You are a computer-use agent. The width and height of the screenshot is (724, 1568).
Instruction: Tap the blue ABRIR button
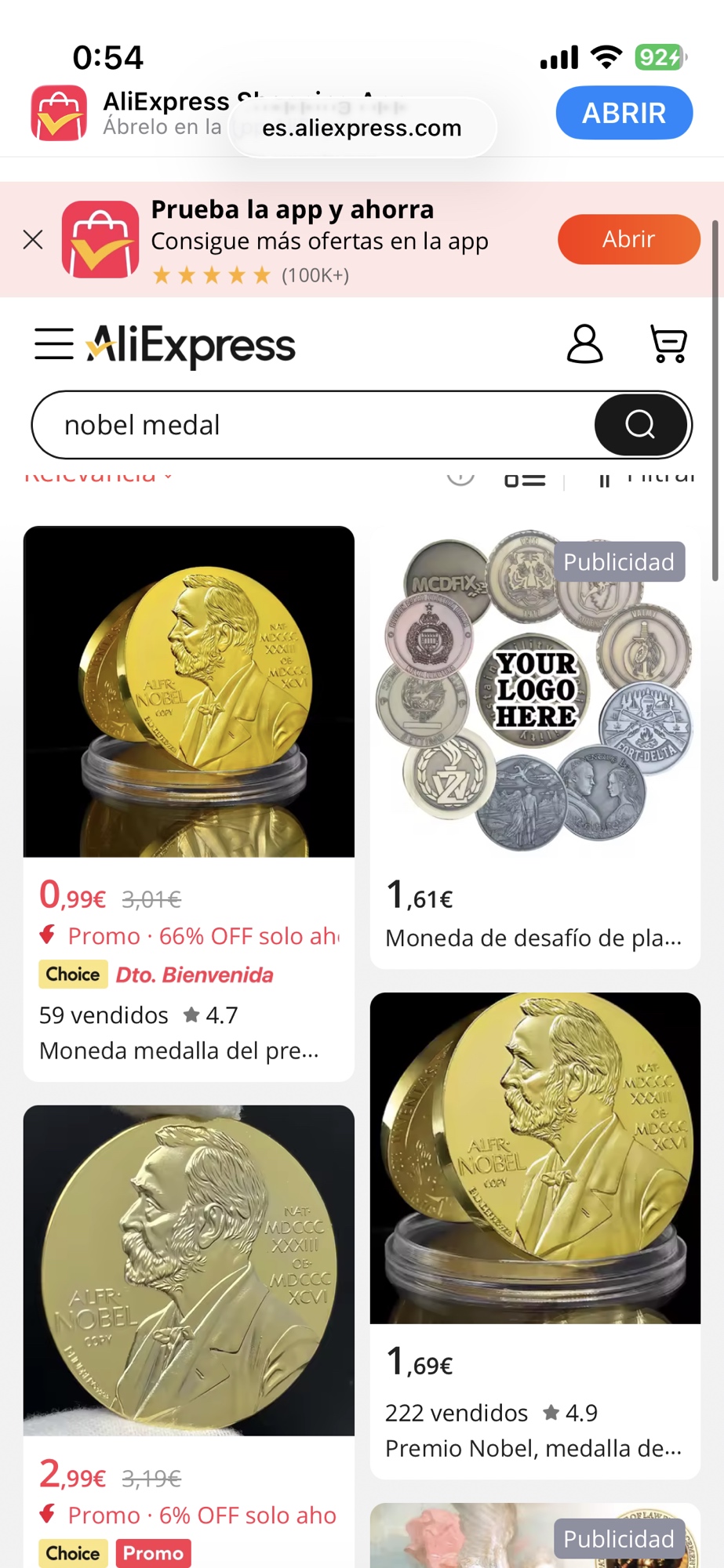click(x=624, y=113)
